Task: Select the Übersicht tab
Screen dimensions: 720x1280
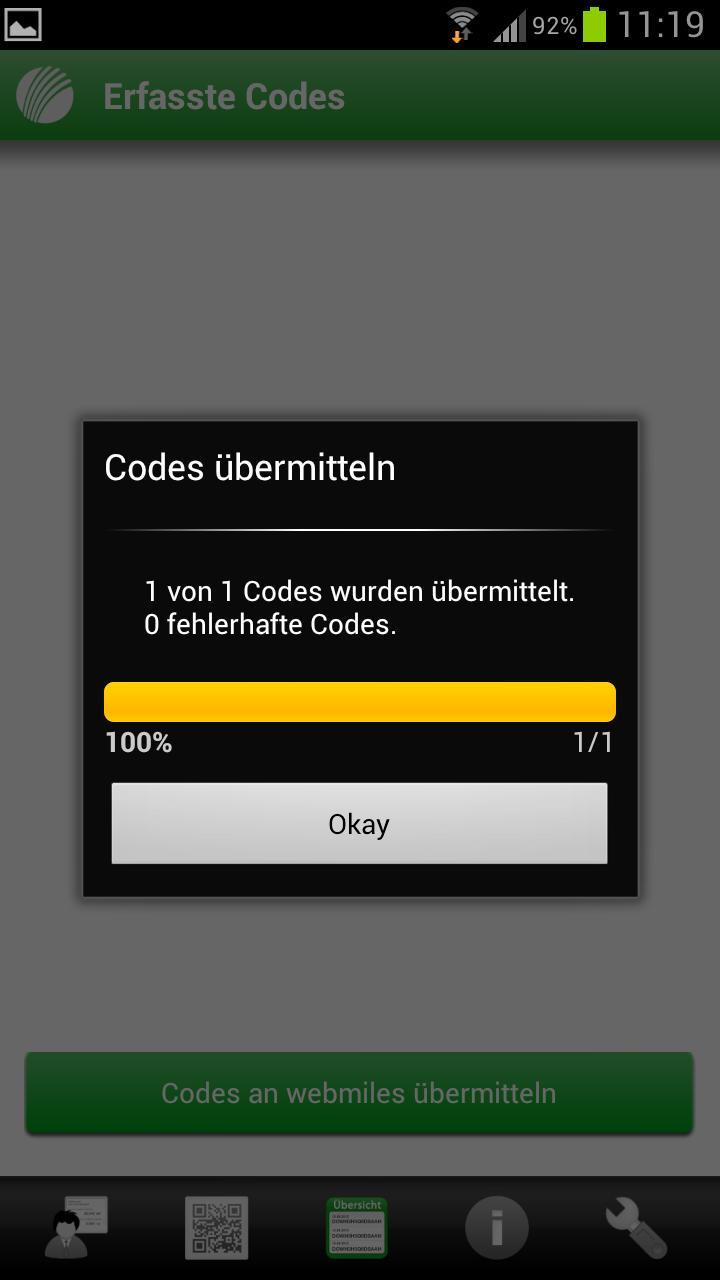Action: coord(357,1227)
